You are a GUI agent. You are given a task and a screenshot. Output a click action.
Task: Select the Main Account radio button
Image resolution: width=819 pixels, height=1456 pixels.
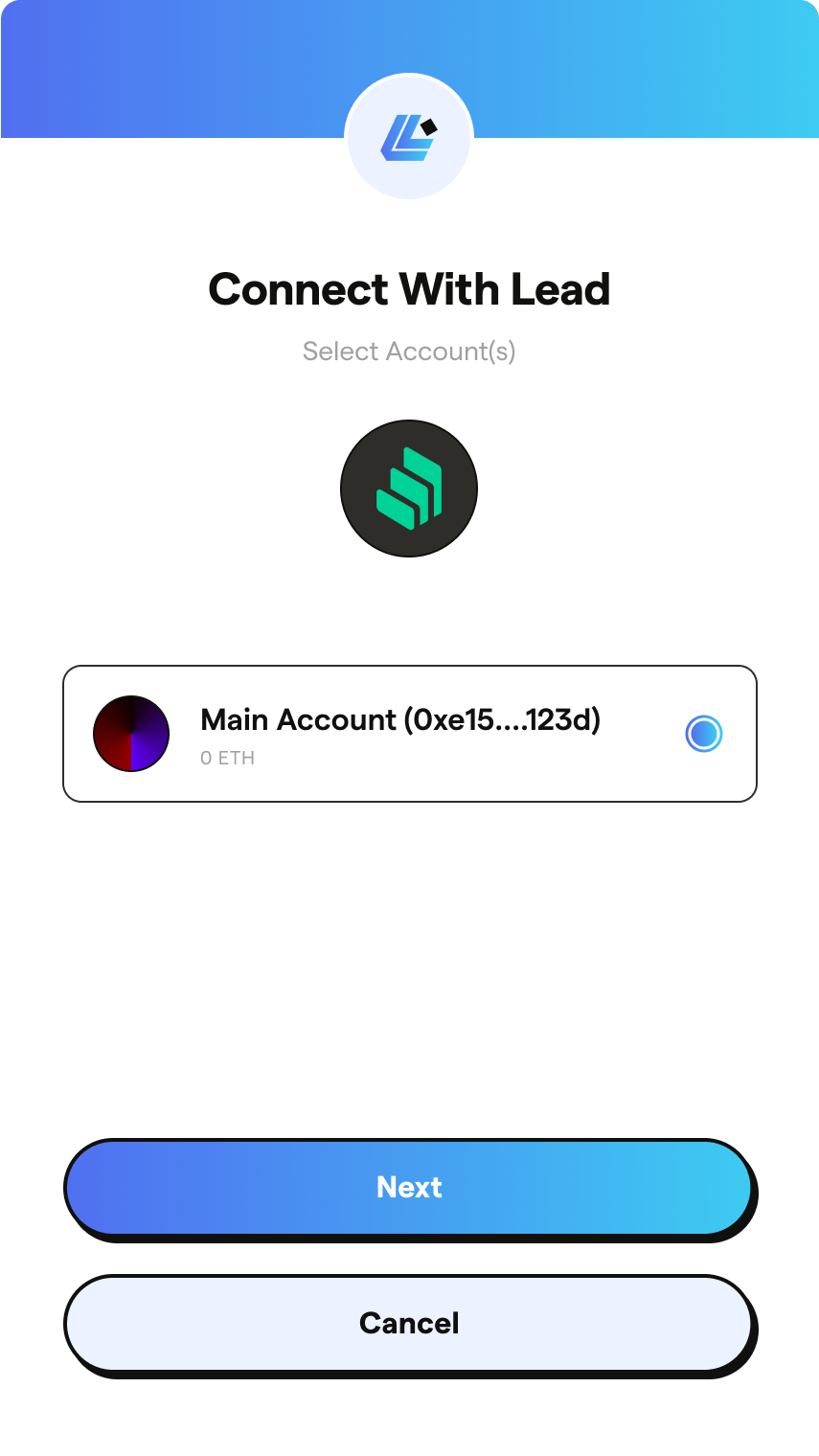[704, 734]
